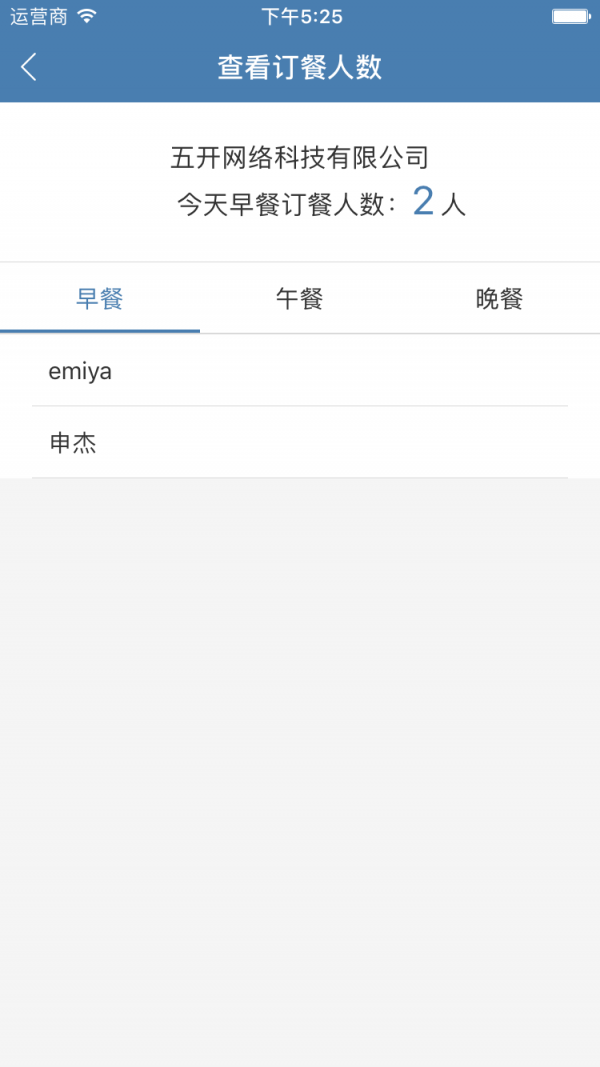600x1067 pixels.
Task: Switch to the 晚餐 tab
Action: [x=499, y=298]
